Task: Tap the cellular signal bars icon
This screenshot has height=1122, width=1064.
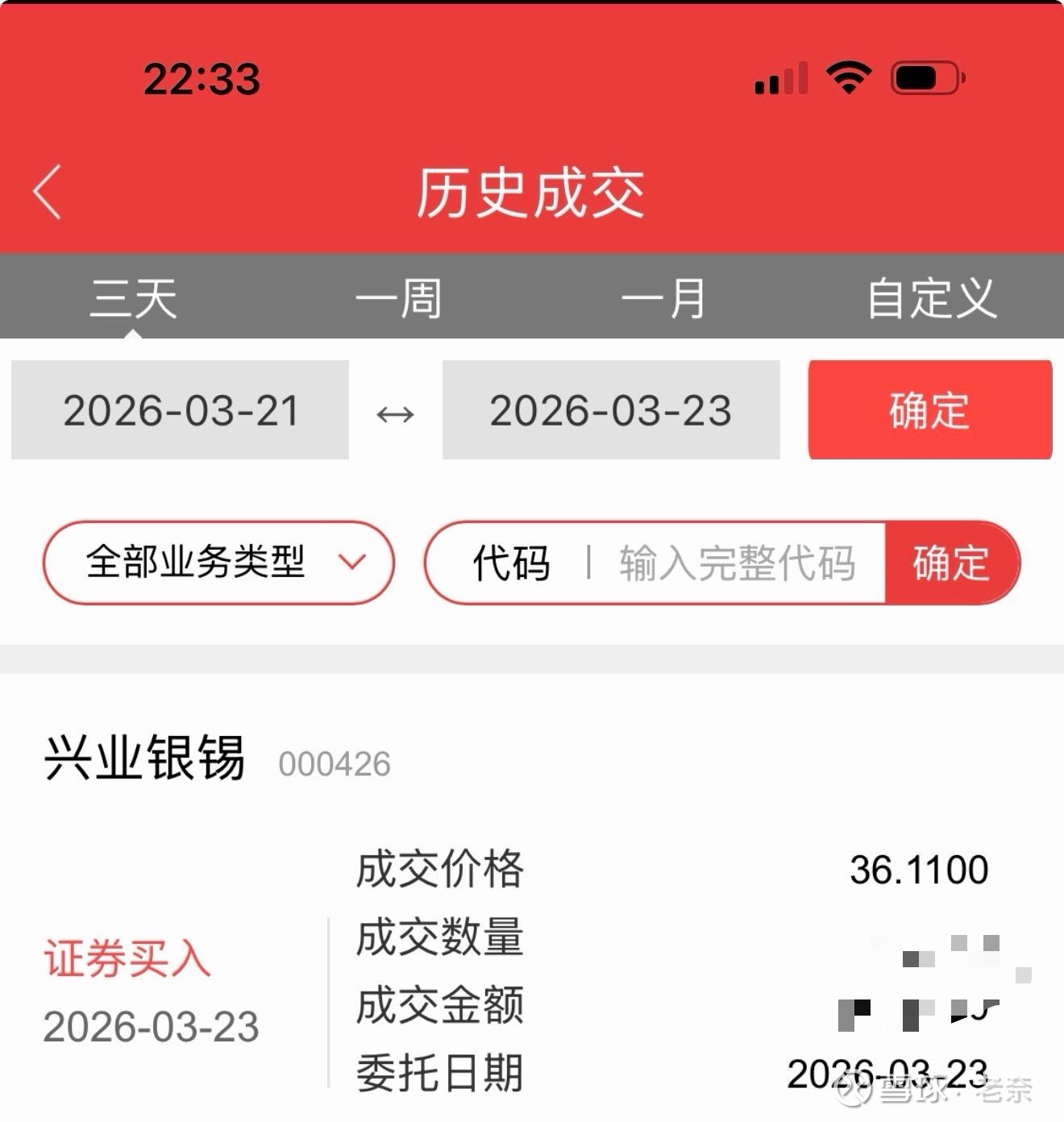Action: click(779, 78)
